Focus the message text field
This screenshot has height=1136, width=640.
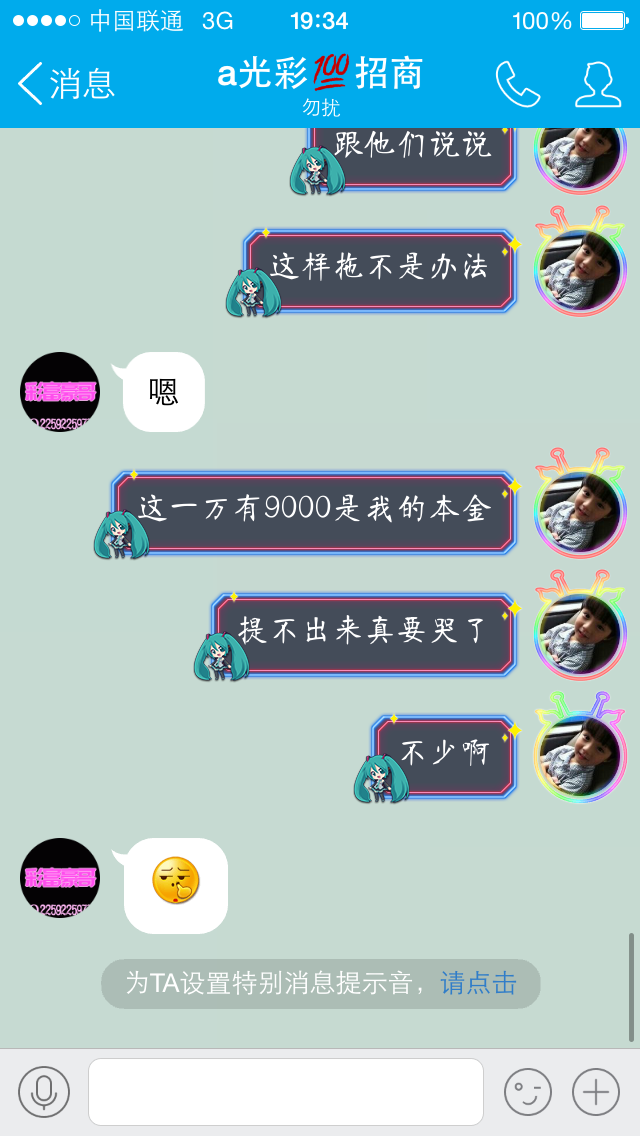click(x=286, y=1092)
